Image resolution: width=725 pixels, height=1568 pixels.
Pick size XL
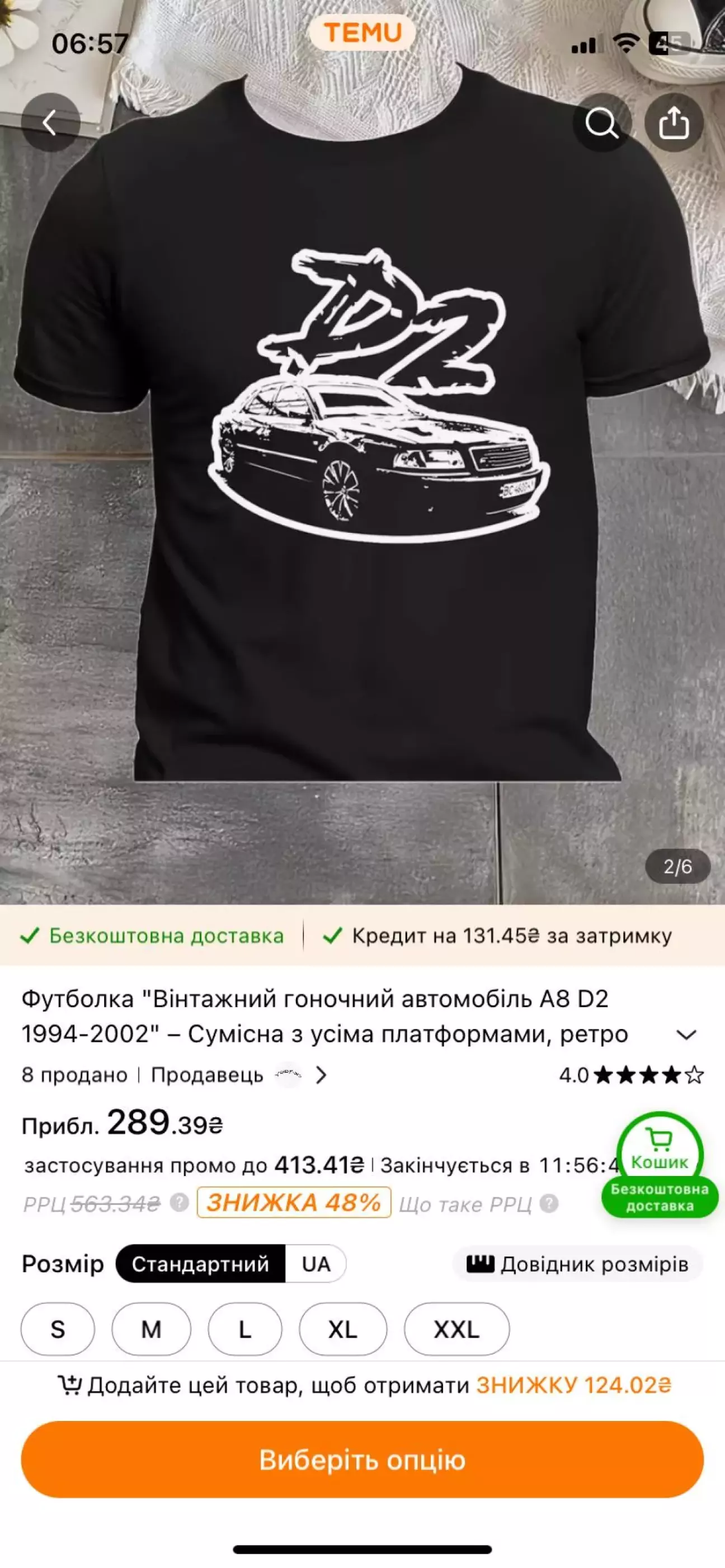[343, 1329]
